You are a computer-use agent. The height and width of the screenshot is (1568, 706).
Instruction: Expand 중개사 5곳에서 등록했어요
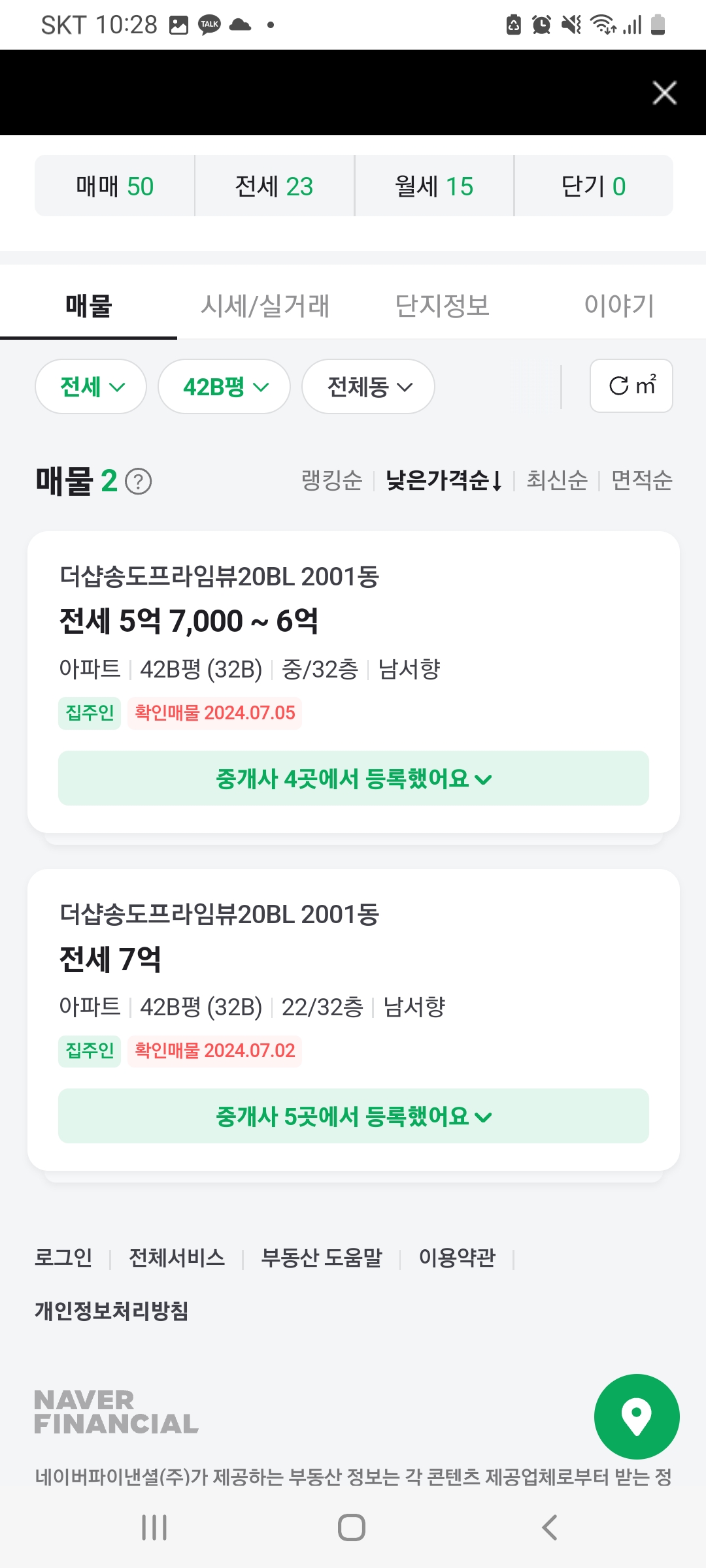[354, 1116]
